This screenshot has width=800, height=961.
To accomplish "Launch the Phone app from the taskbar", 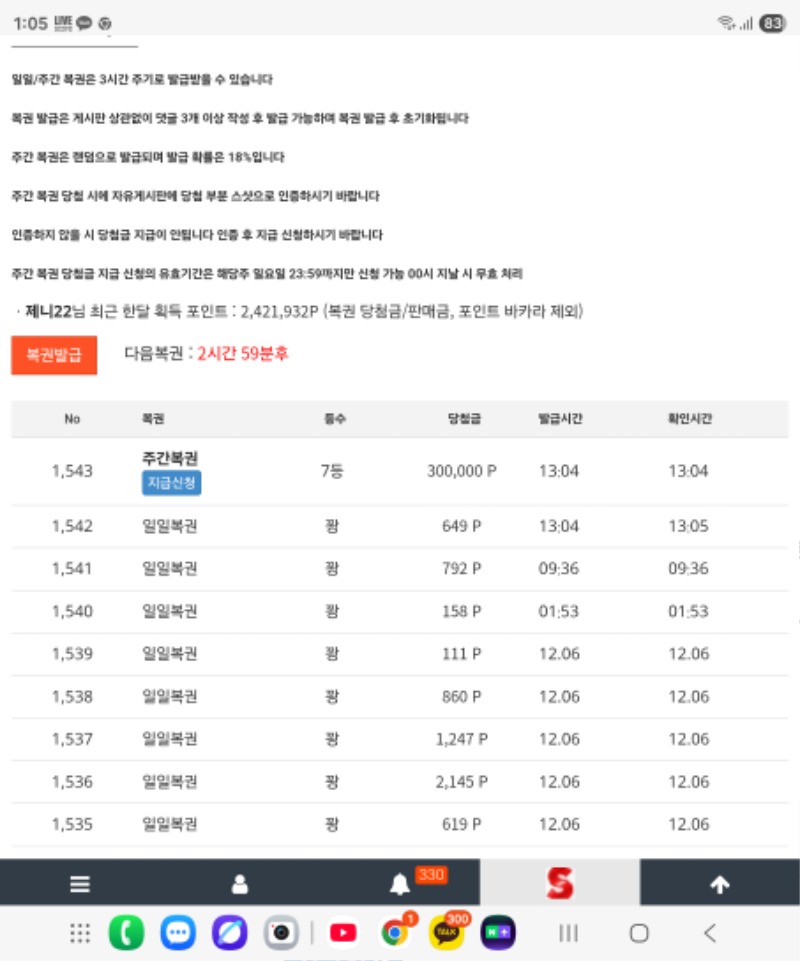I will tap(126, 933).
